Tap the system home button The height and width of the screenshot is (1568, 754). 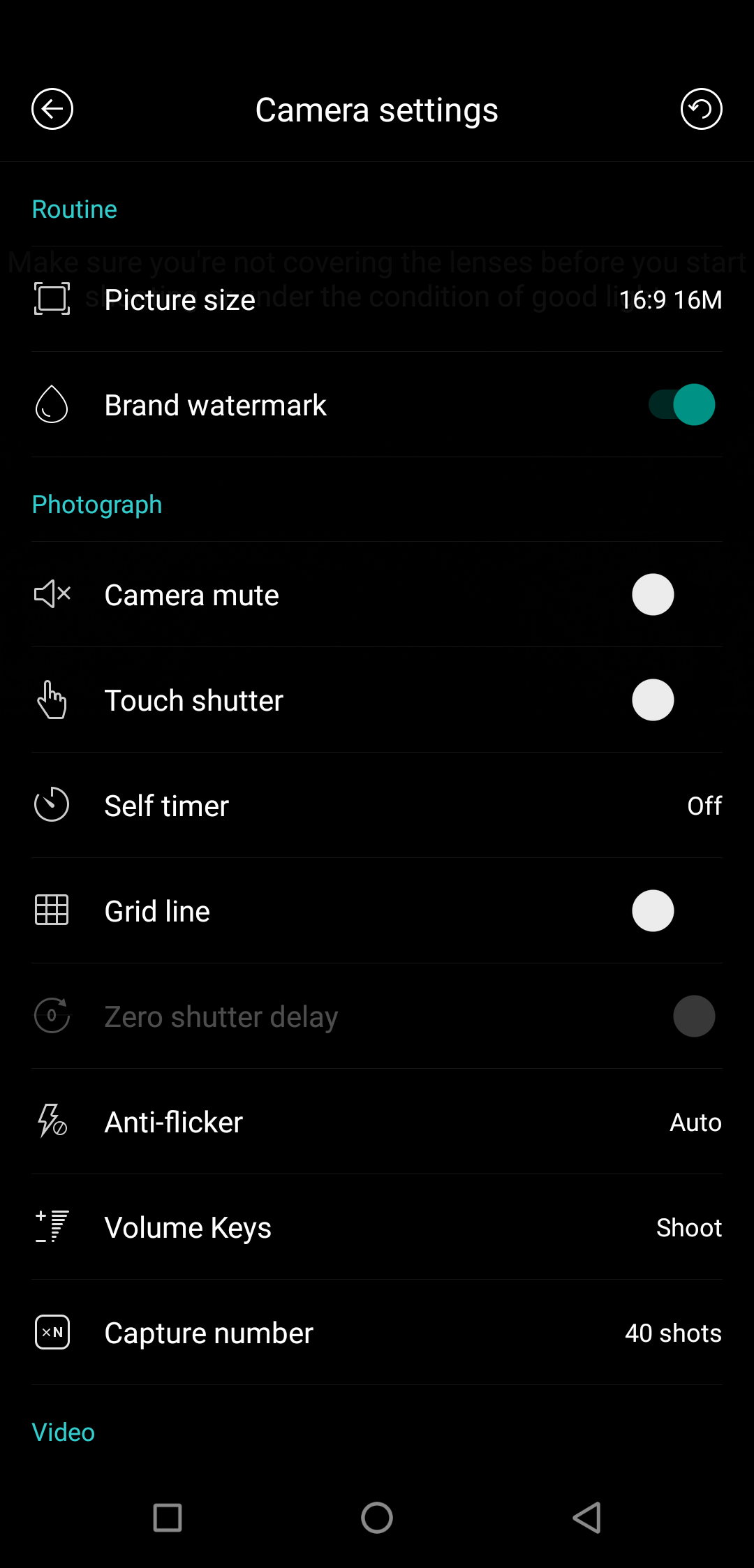click(x=377, y=1518)
